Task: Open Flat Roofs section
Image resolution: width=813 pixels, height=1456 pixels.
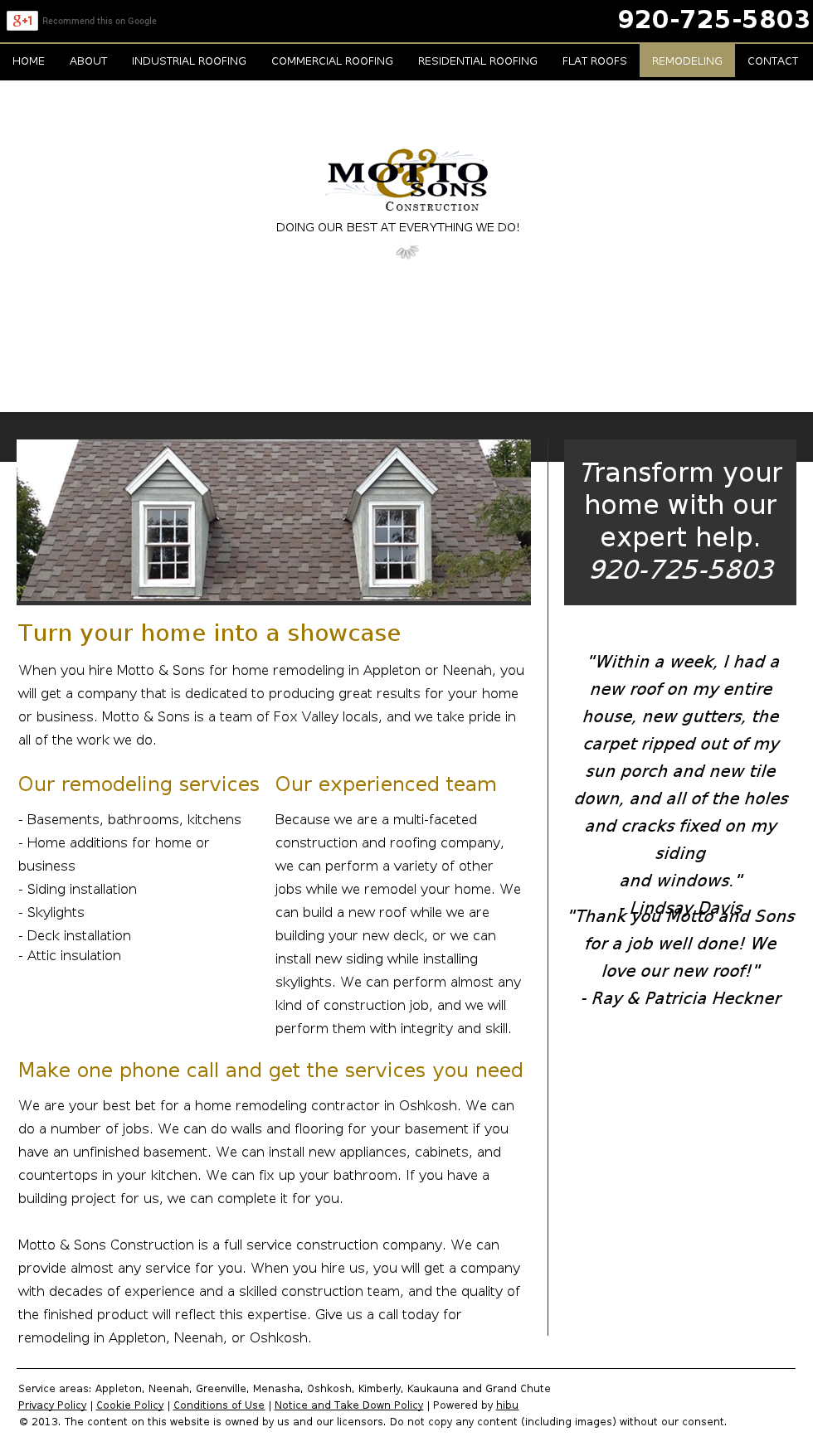Action: tap(594, 61)
